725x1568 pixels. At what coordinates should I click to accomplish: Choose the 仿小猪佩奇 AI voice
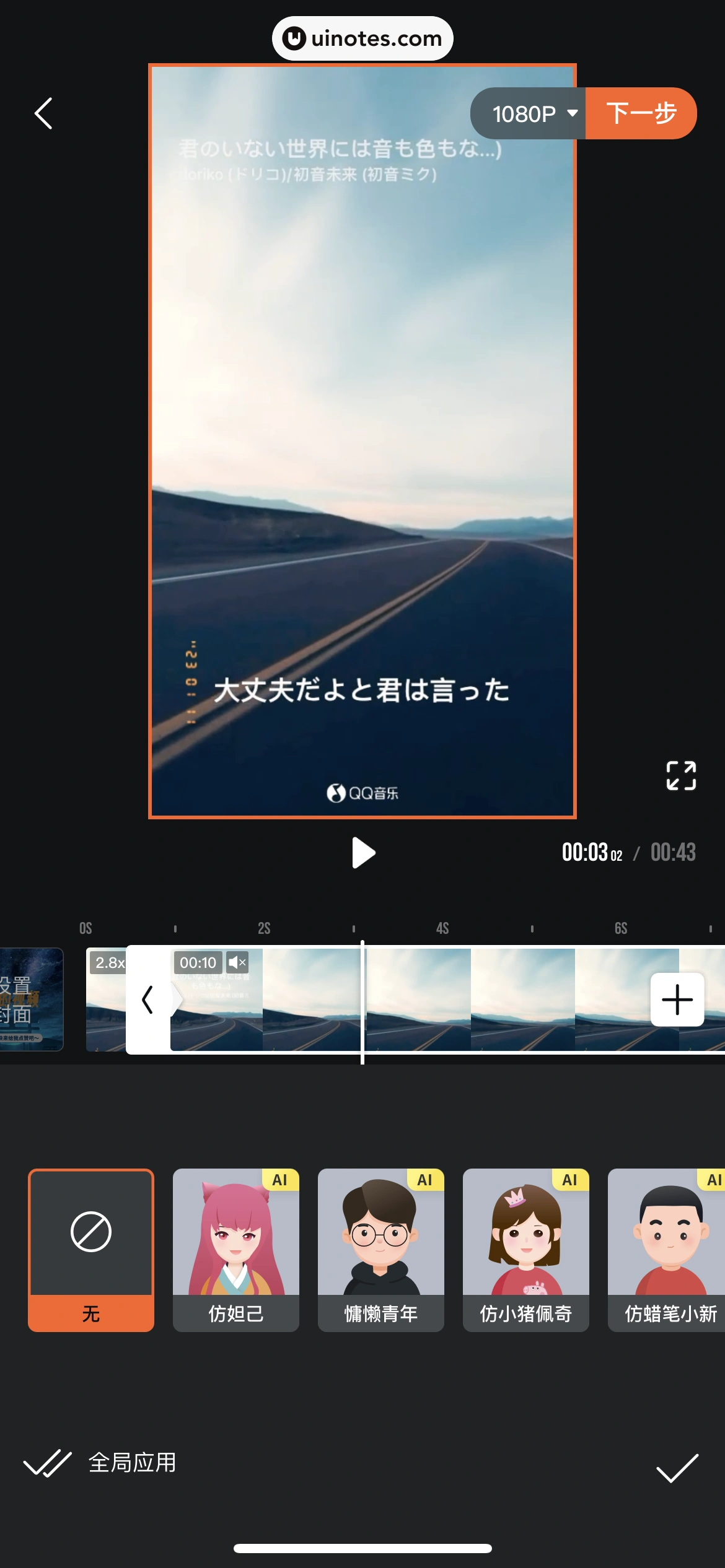(525, 1250)
